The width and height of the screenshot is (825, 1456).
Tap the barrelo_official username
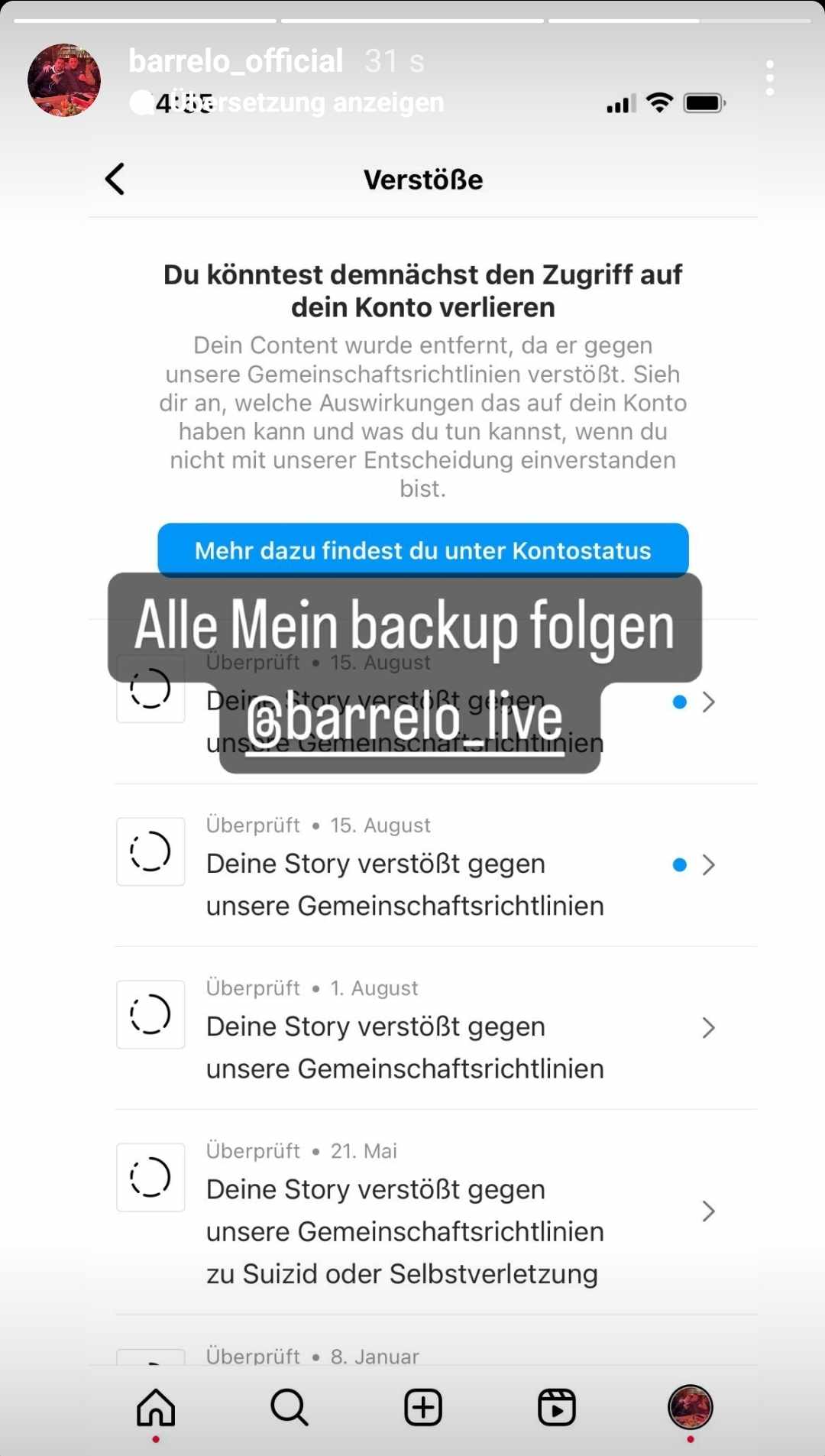235,61
